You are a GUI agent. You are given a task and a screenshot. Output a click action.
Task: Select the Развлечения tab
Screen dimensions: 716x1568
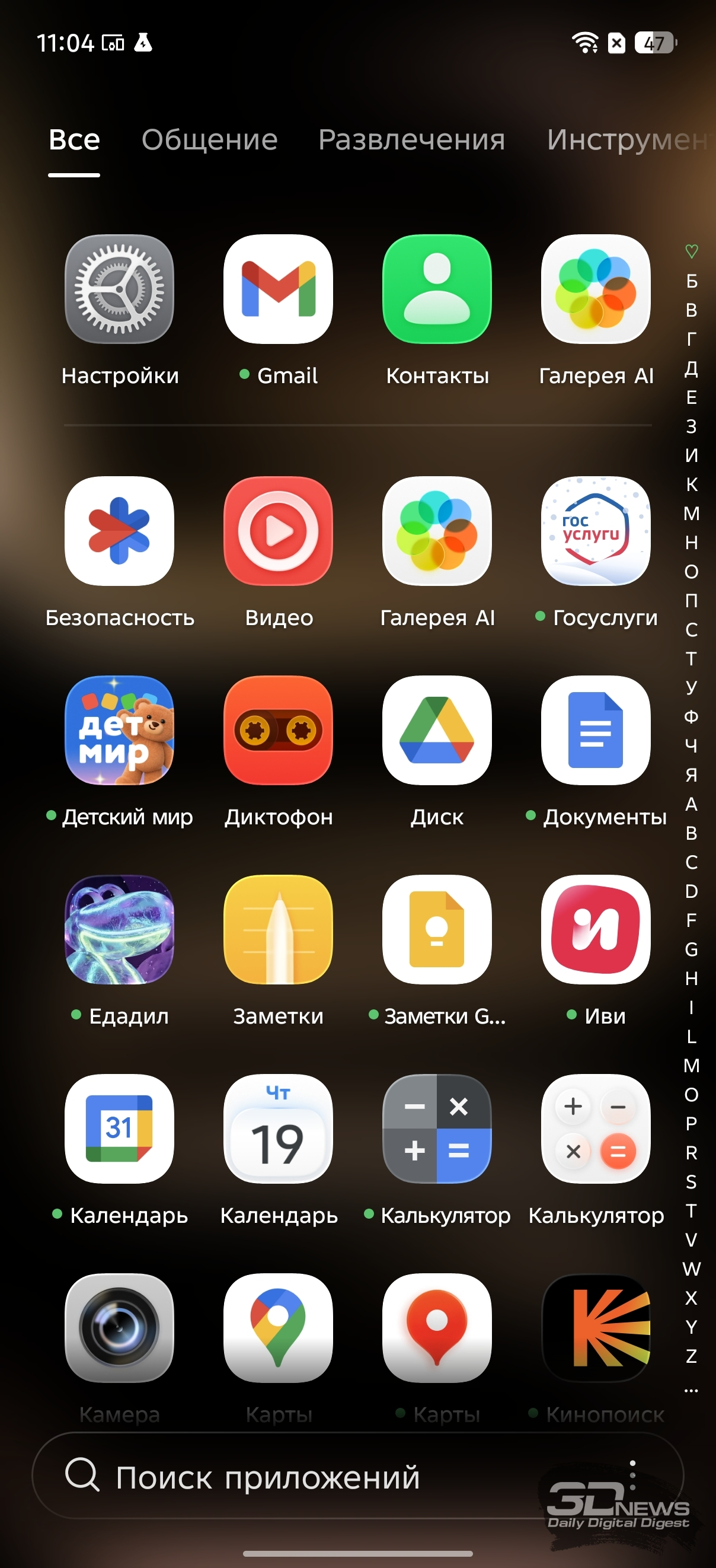[411, 140]
